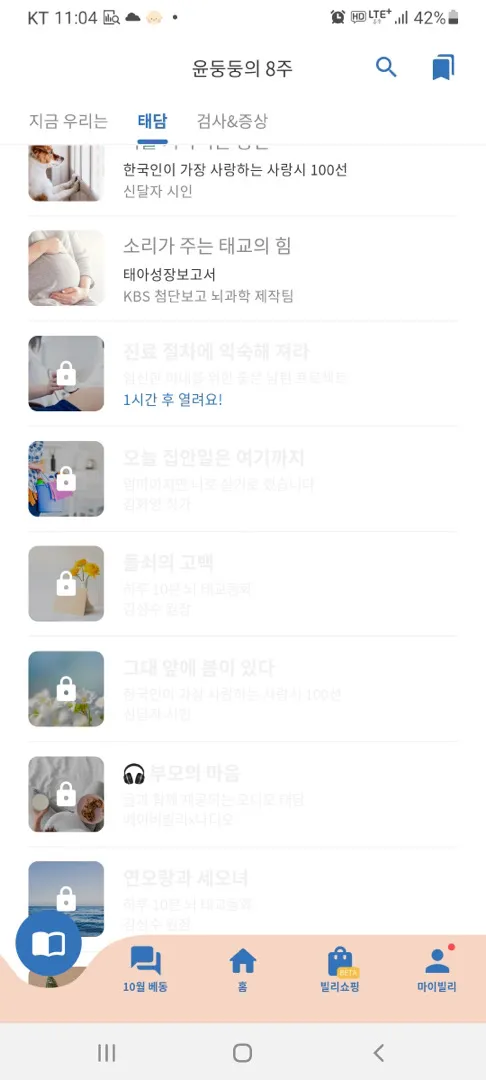Go to the 홈 tab

click(x=242, y=969)
